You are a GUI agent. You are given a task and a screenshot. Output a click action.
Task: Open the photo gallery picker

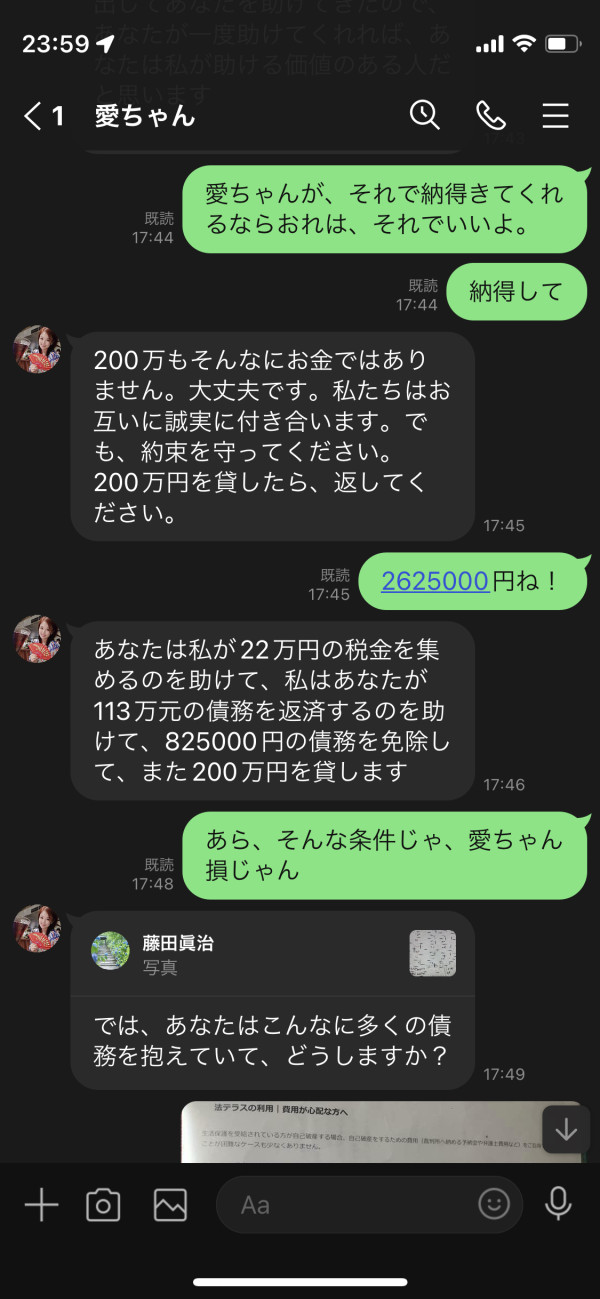[x=170, y=1205]
